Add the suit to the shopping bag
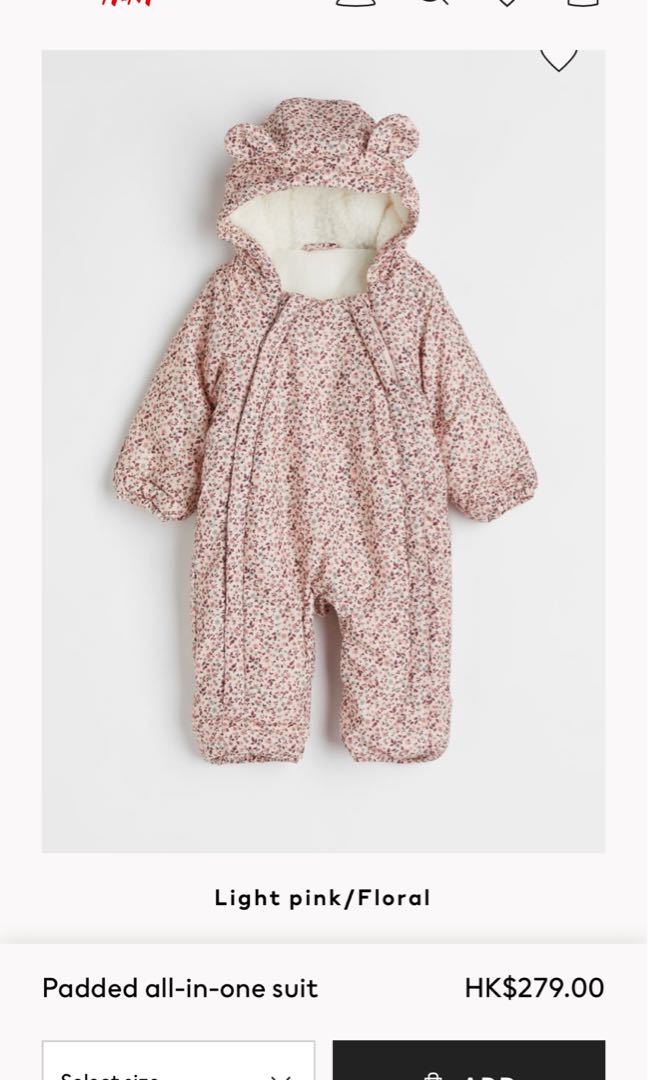Image resolution: width=648 pixels, height=1080 pixels. point(469,1060)
